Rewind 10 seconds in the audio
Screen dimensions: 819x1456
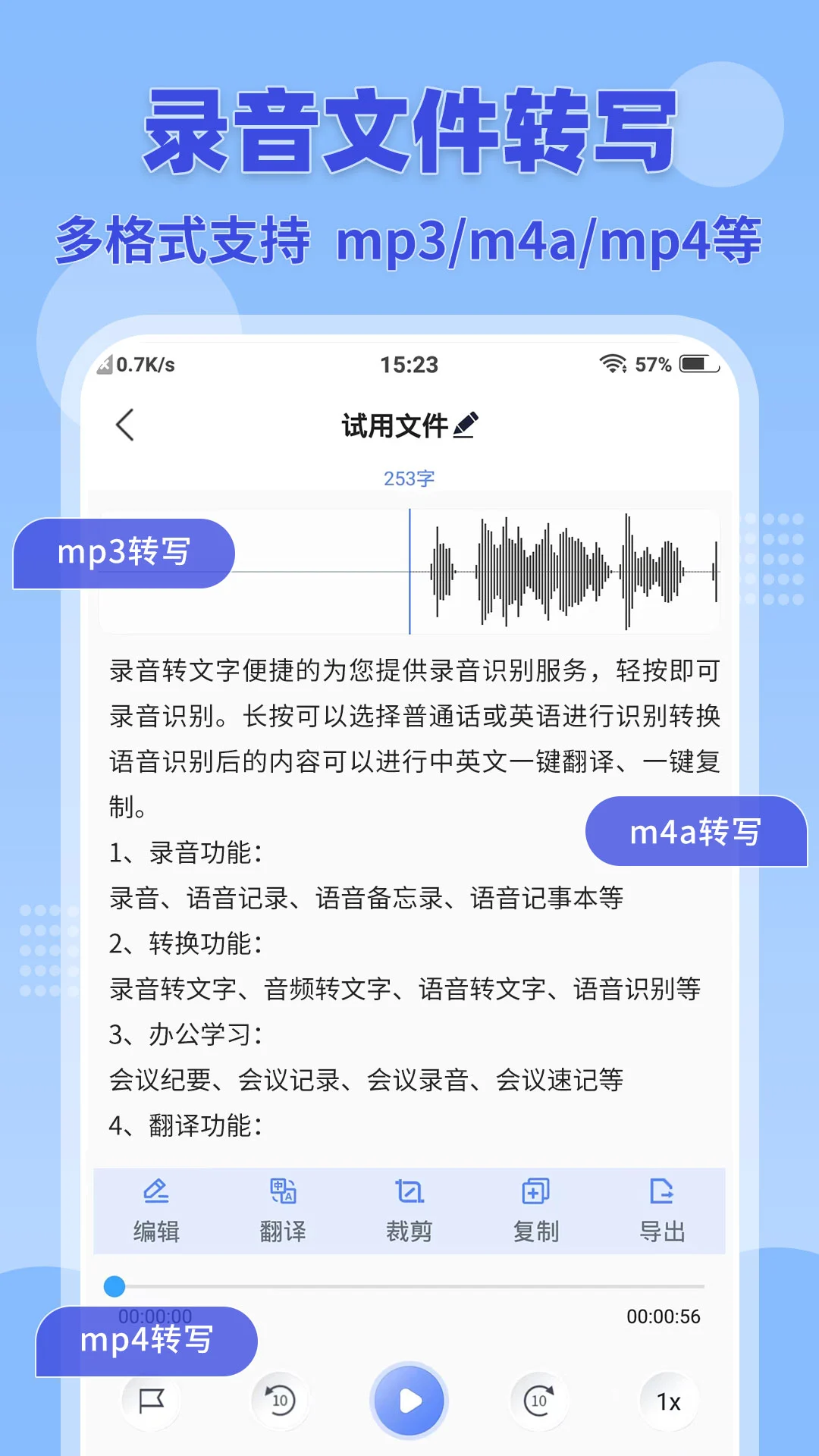coord(279,1401)
